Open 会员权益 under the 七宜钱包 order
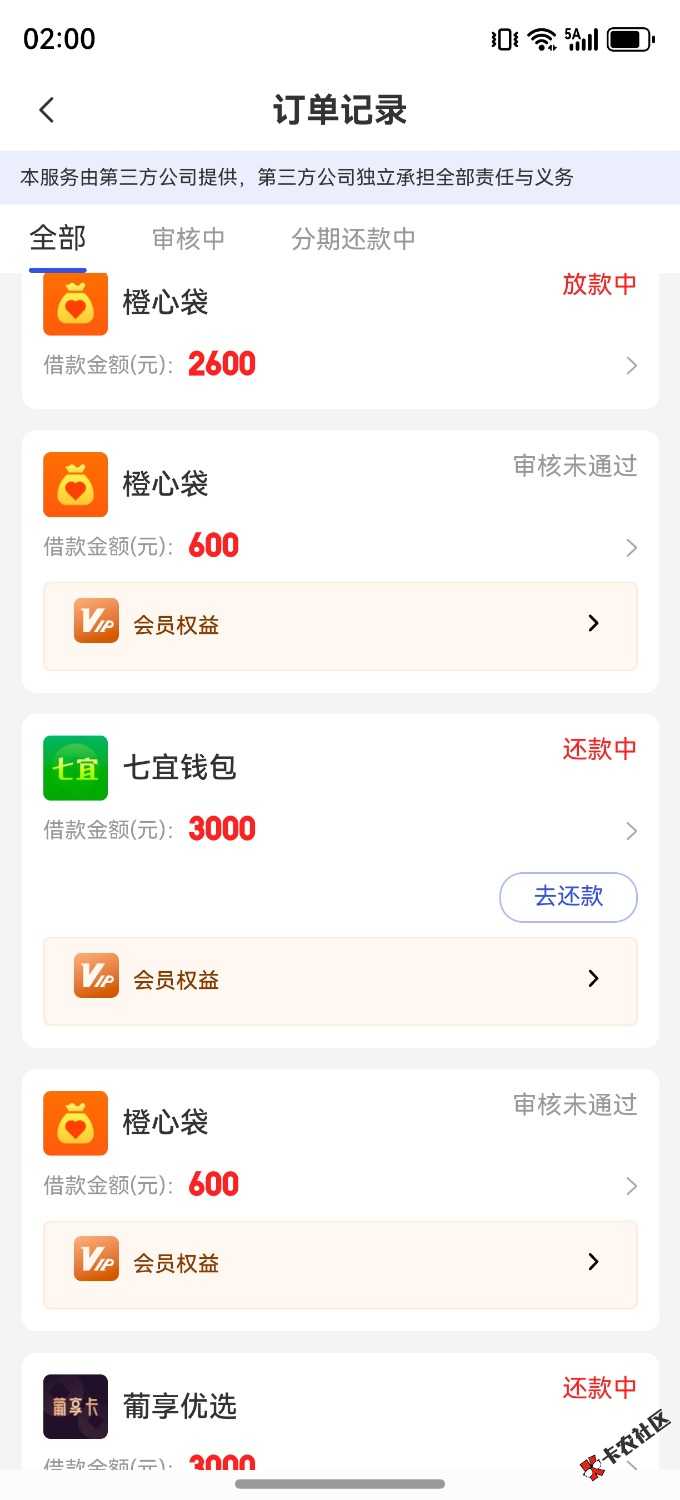680x1500 pixels. click(x=340, y=980)
